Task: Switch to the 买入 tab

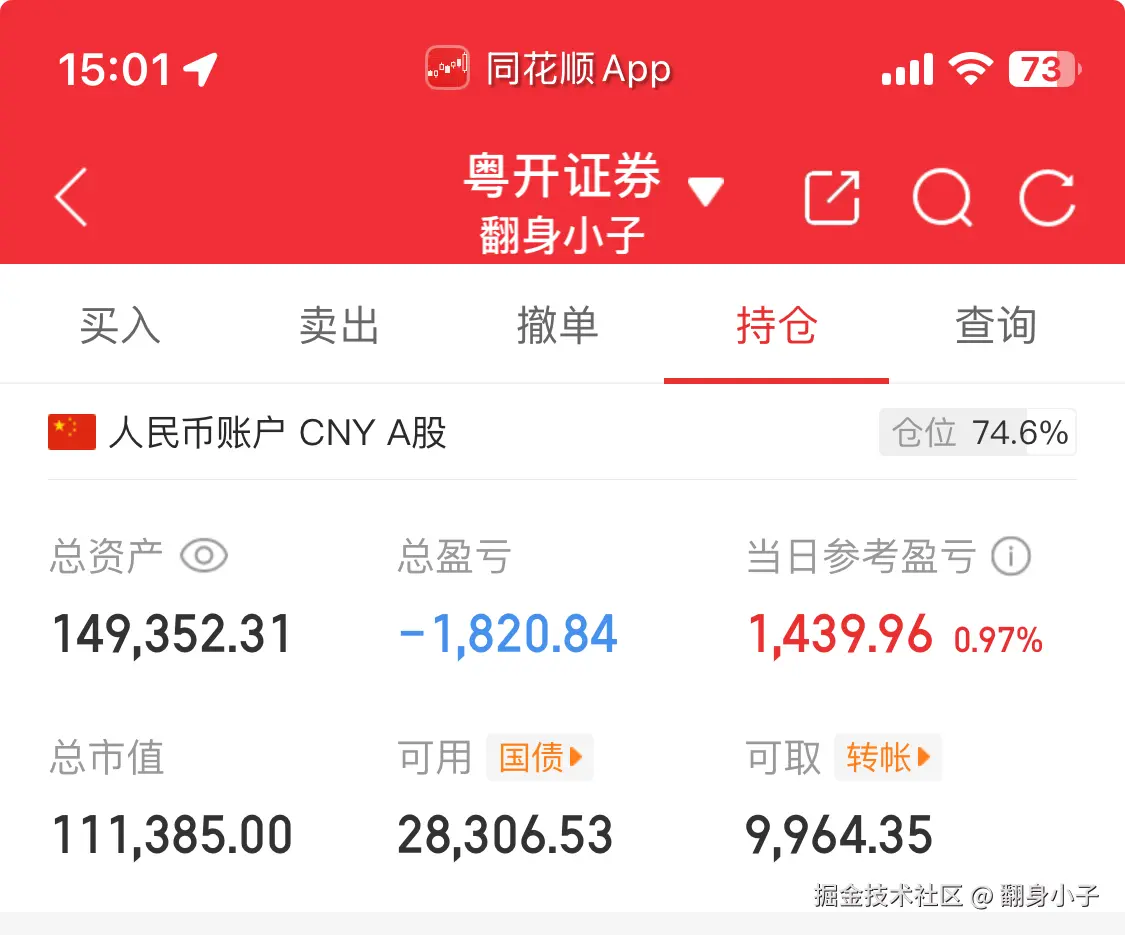Action: pyautogui.click(x=120, y=326)
